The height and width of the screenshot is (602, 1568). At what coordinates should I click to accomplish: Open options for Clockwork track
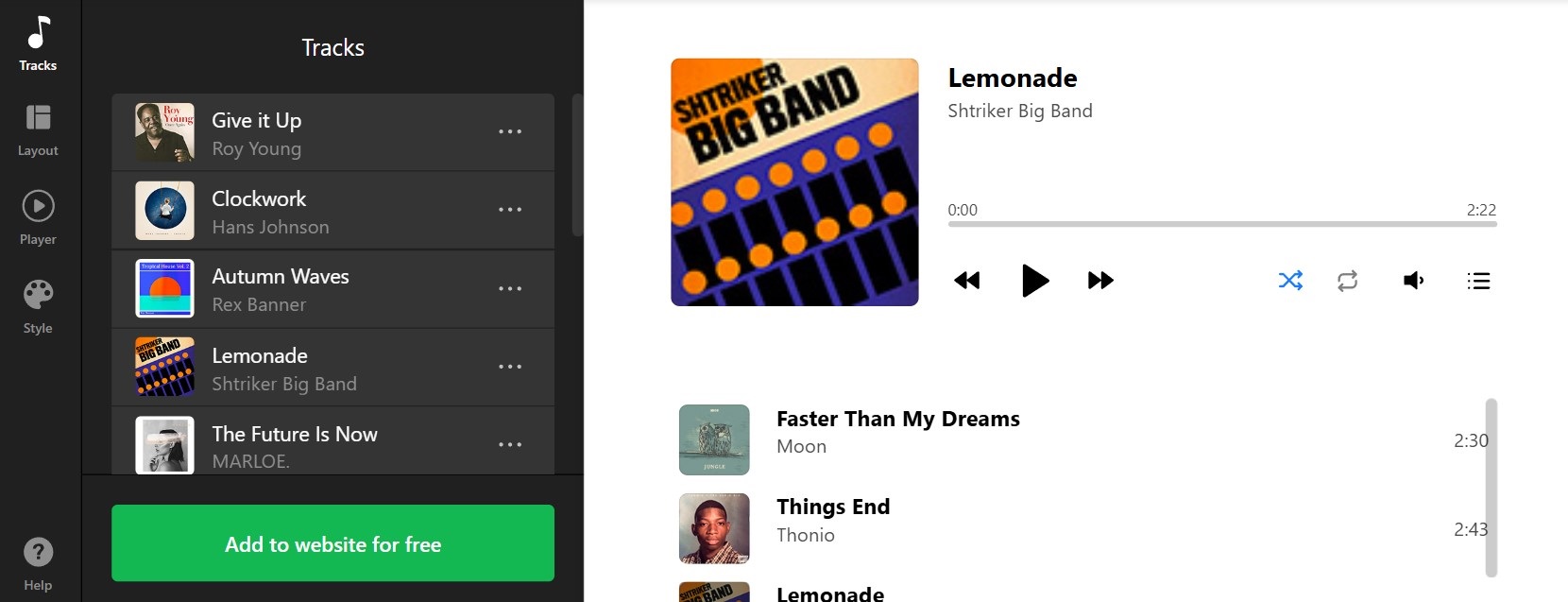click(x=510, y=210)
